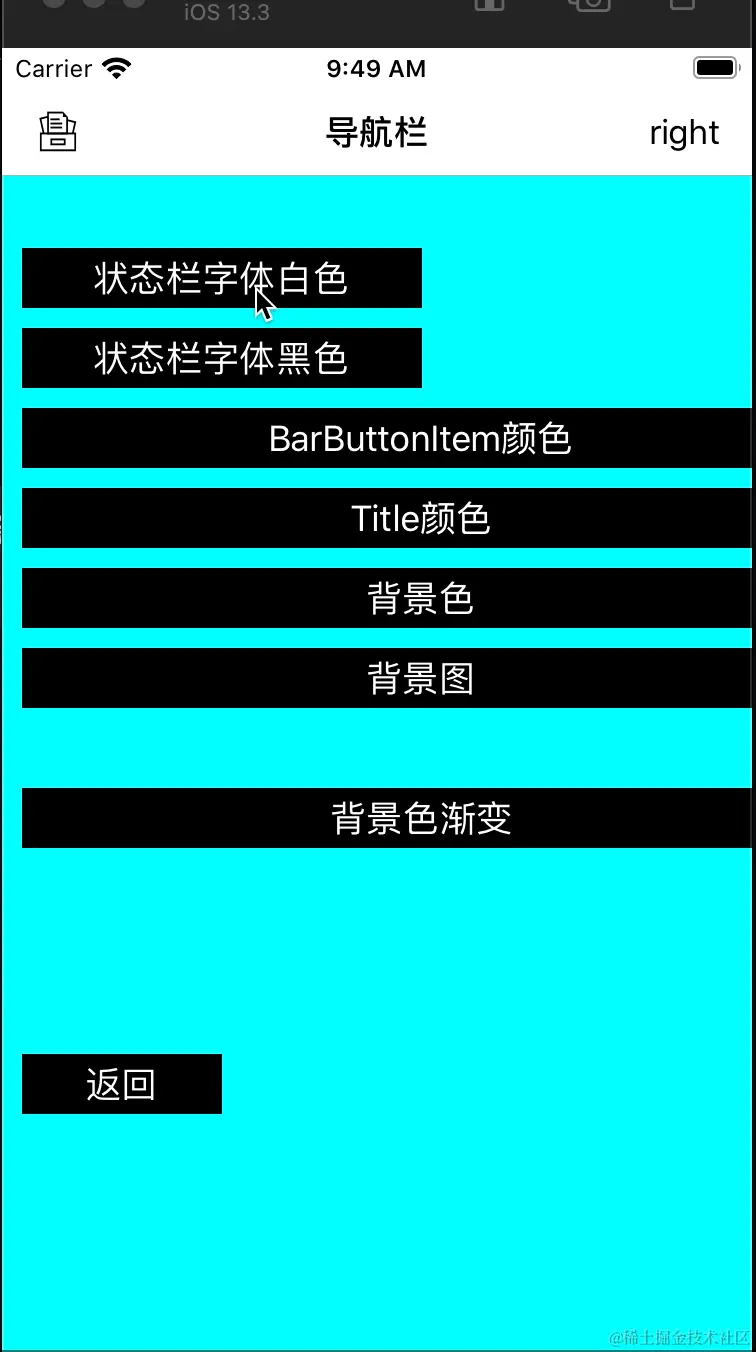The height and width of the screenshot is (1352, 756).
Task: Tap the 背景图 background image button
Action: [x=420, y=678]
